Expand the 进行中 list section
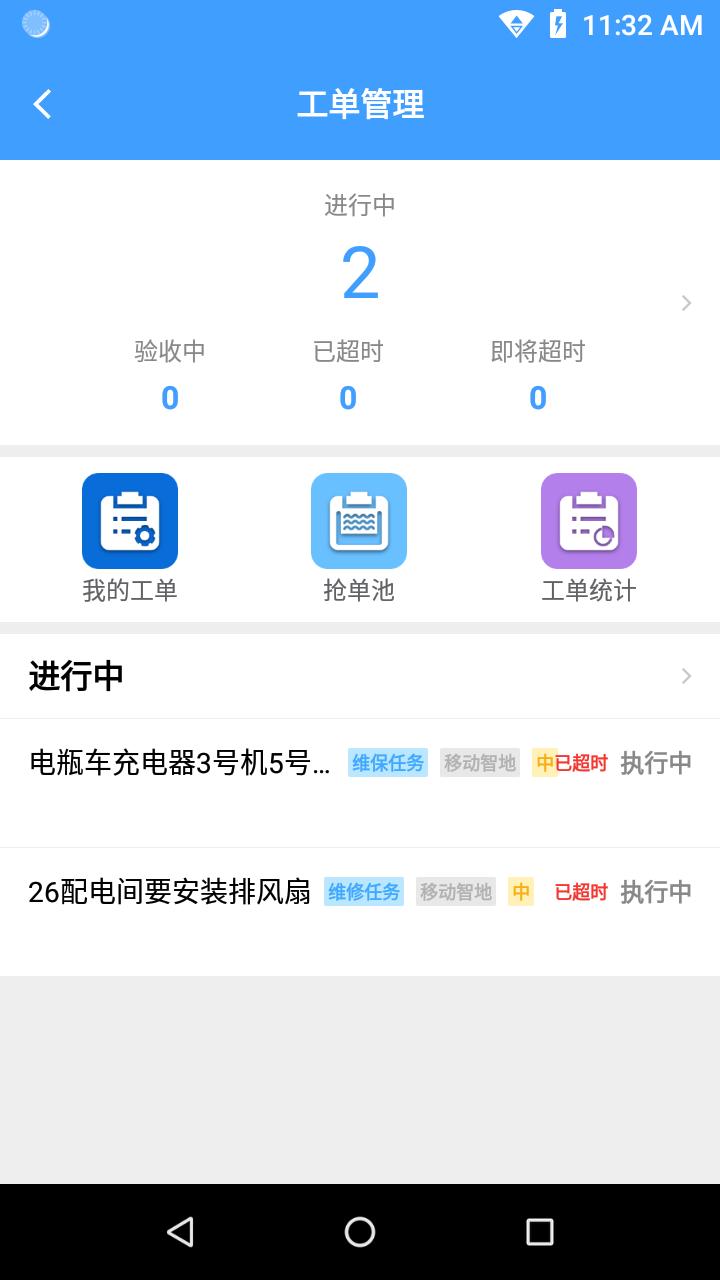This screenshot has width=720, height=1280. pyautogui.click(x=360, y=676)
